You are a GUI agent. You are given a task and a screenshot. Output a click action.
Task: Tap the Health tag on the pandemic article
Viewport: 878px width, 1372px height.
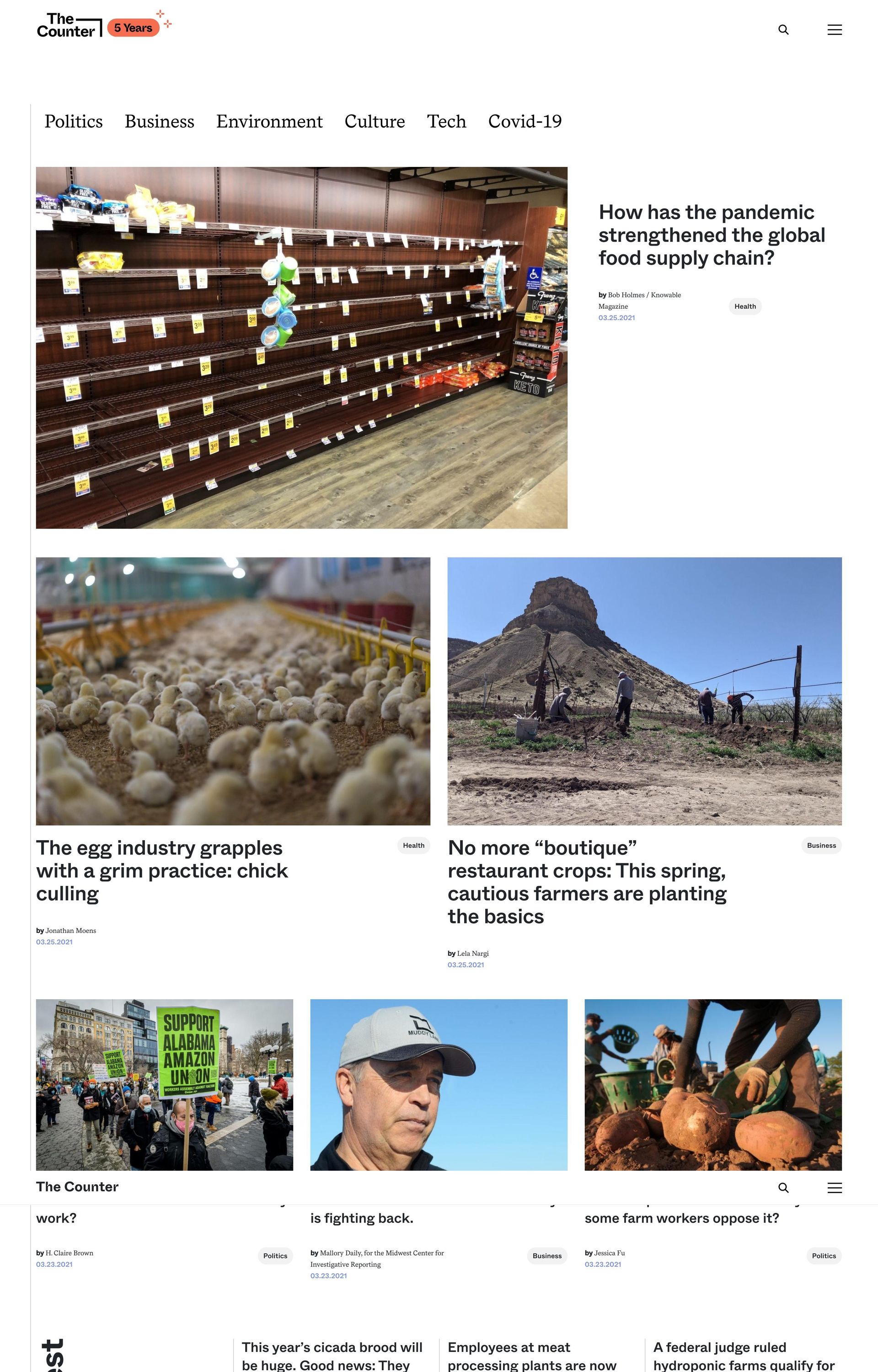[744, 307]
